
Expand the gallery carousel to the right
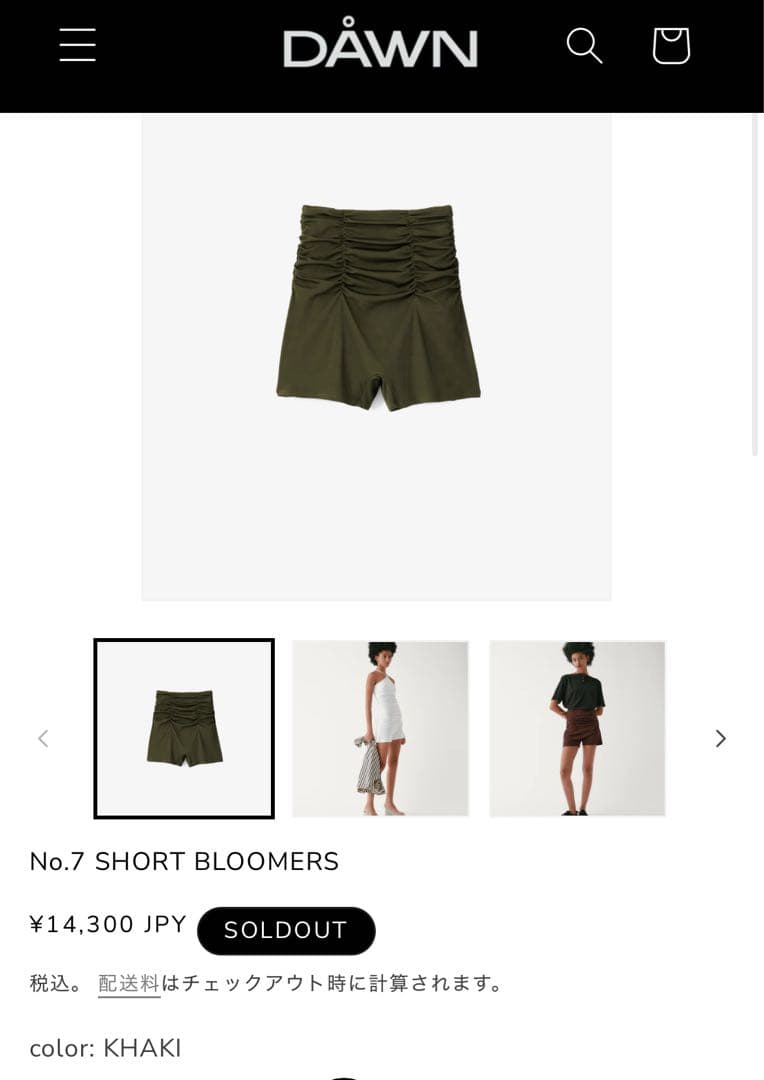(x=720, y=738)
